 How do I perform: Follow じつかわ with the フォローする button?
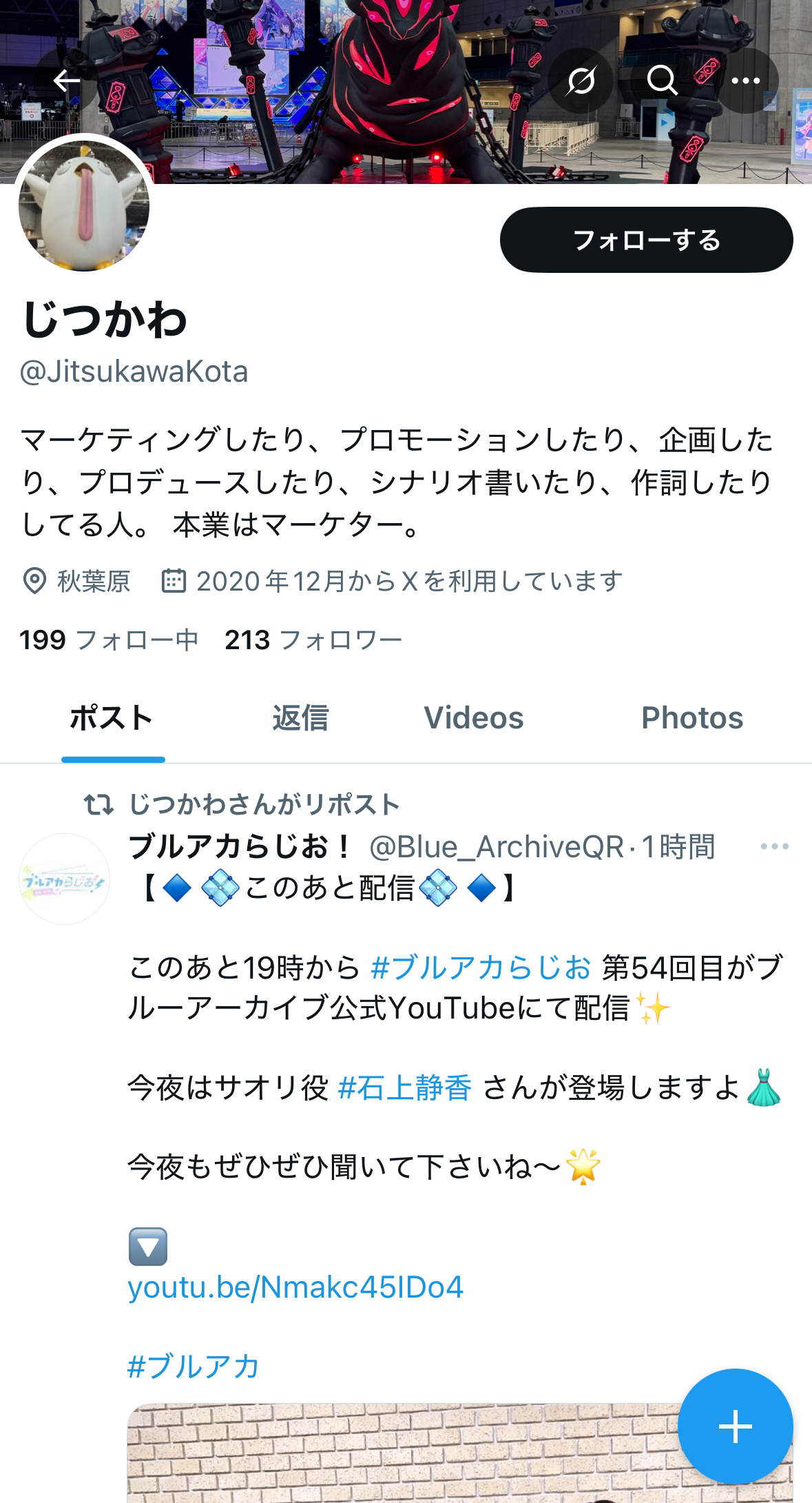click(x=646, y=240)
